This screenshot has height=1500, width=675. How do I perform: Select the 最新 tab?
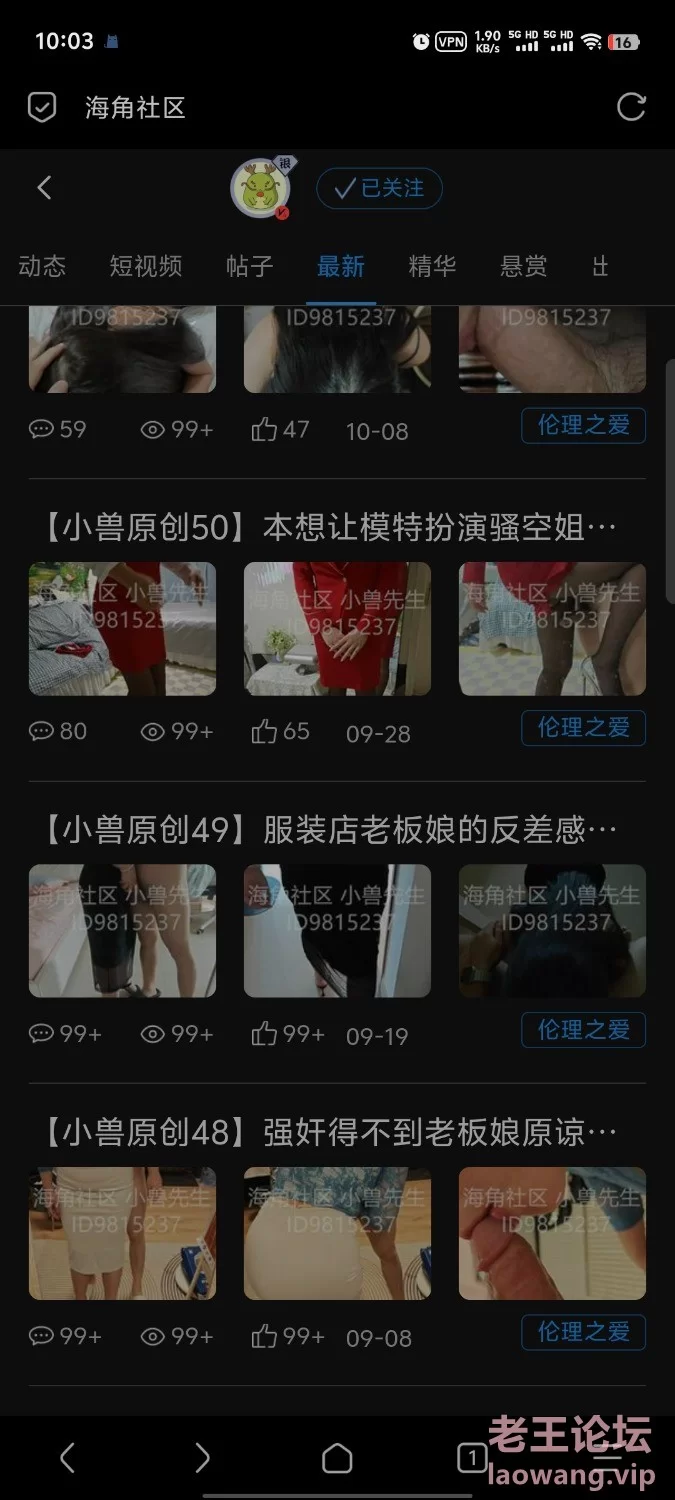pos(341,266)
